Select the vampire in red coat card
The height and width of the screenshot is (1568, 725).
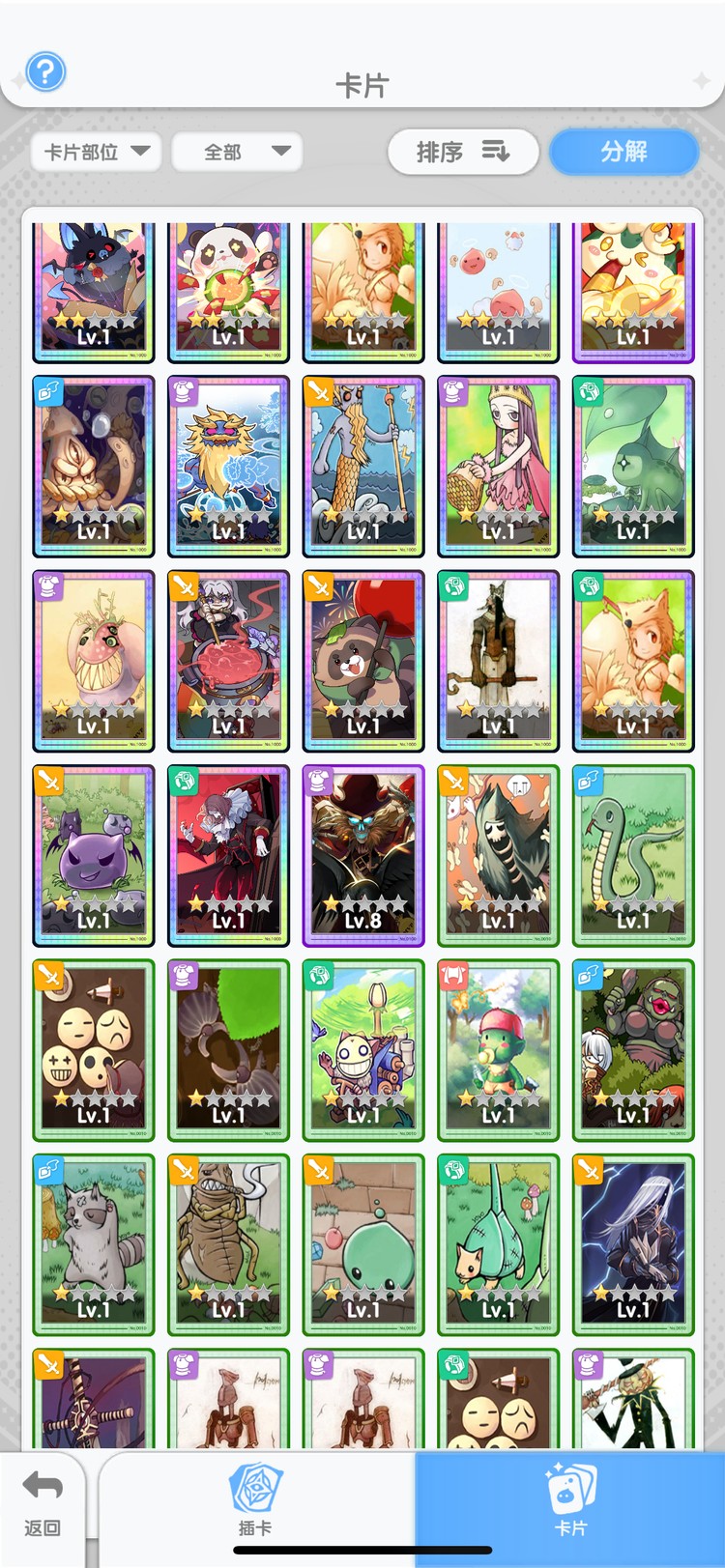coord(228,855)
